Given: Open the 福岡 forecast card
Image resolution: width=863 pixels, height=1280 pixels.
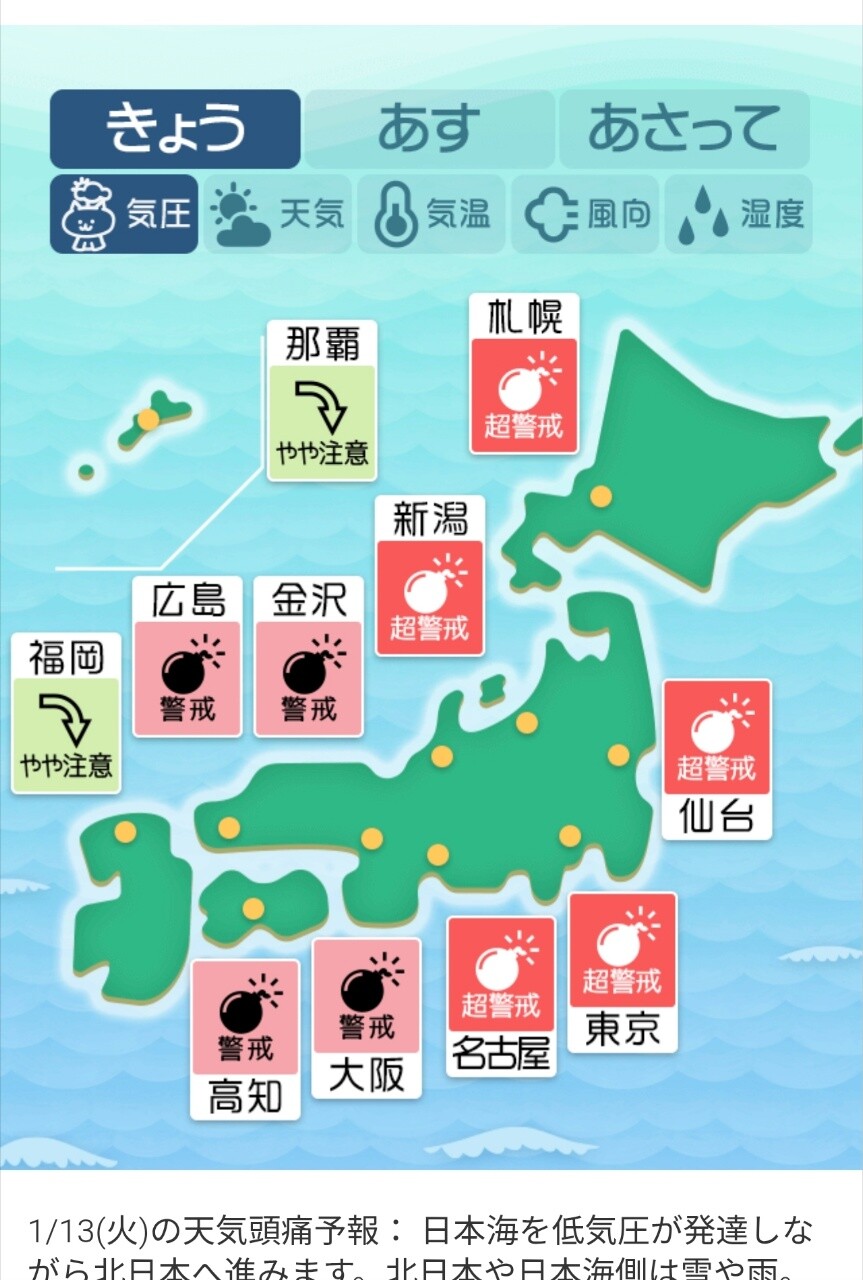Looking at the screenshot, I should [66, 713].
